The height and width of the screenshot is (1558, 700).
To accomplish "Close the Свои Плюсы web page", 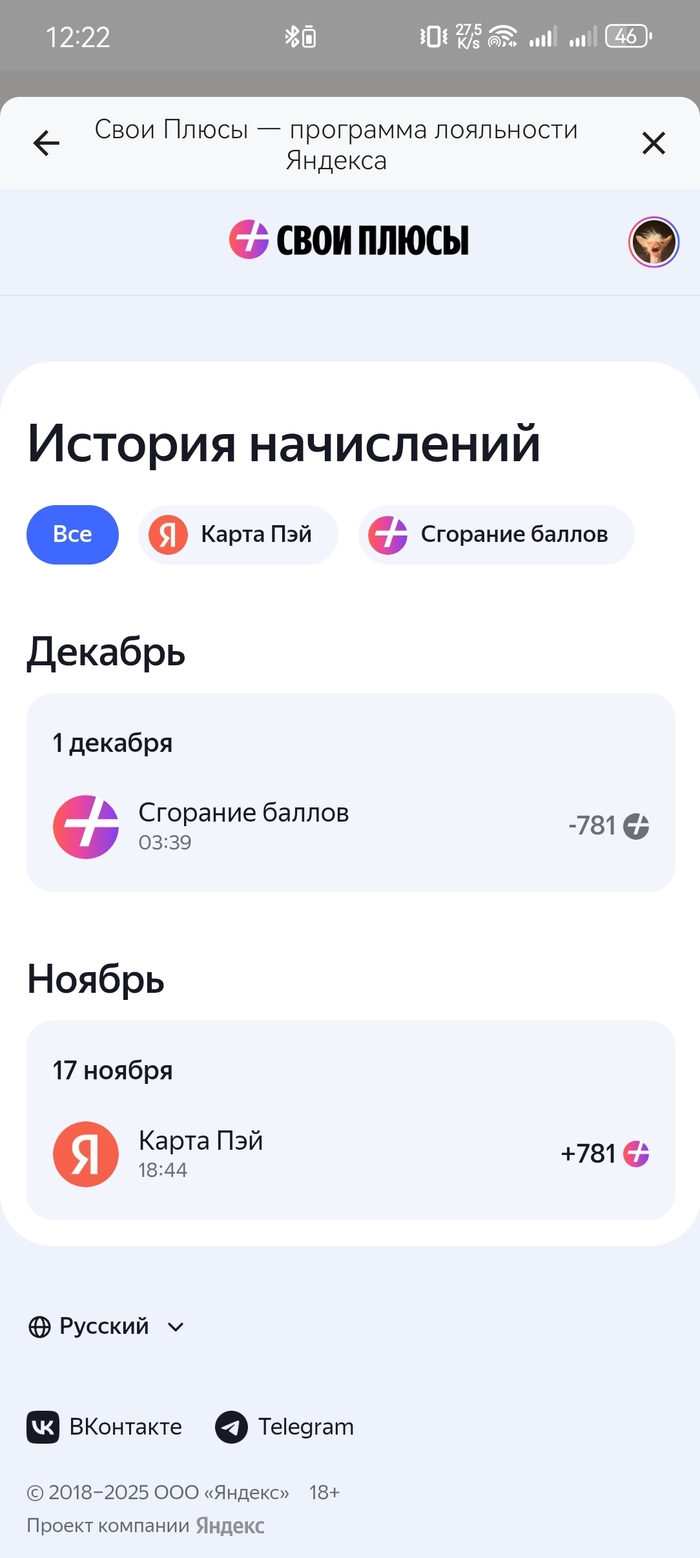I will 653,144.
